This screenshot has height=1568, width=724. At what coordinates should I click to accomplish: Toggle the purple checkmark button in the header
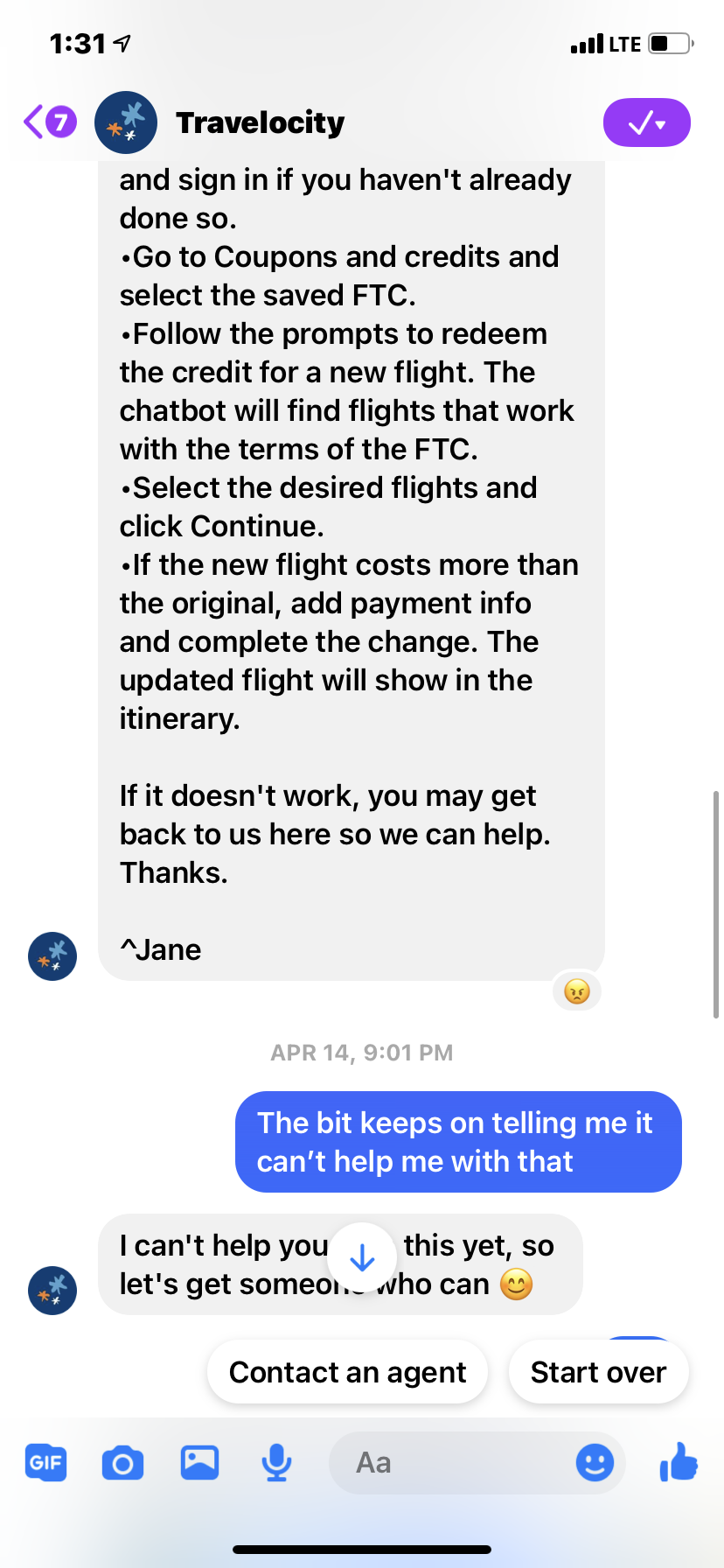647,122
